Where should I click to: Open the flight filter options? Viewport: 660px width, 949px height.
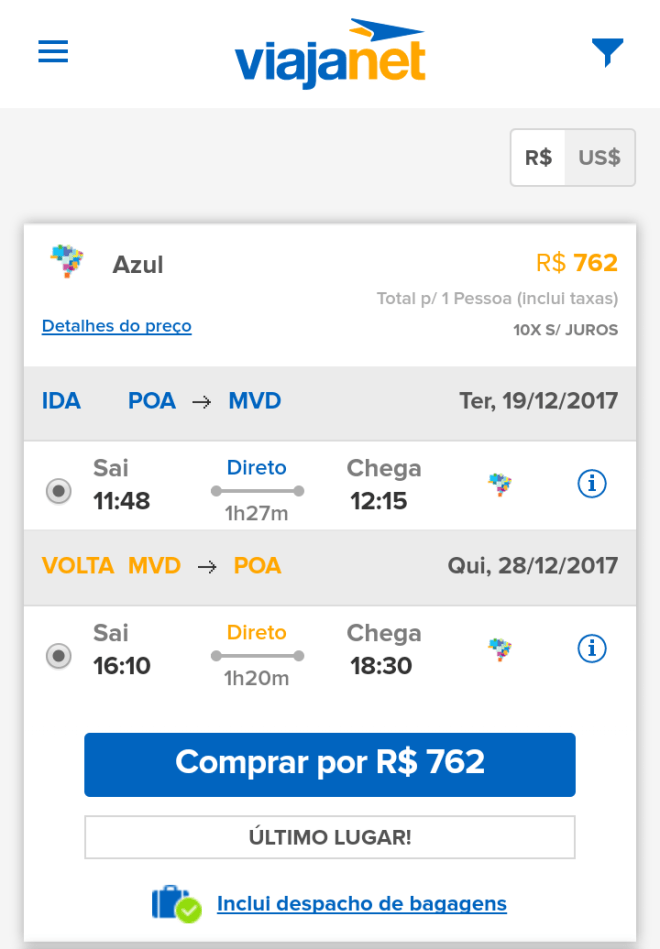click(x=607, y=52)
